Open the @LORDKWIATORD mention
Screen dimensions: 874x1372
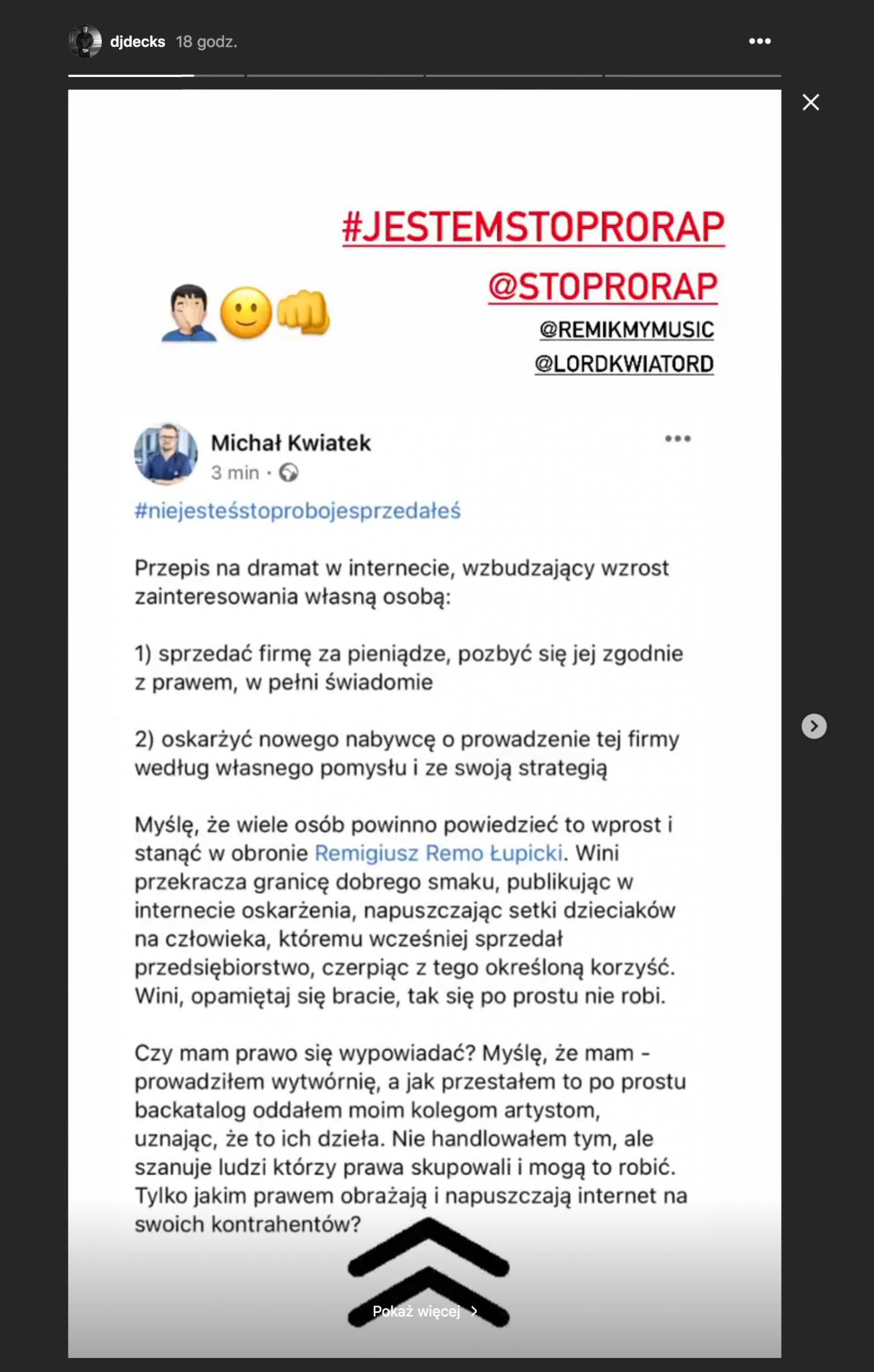tap(624, 364)
